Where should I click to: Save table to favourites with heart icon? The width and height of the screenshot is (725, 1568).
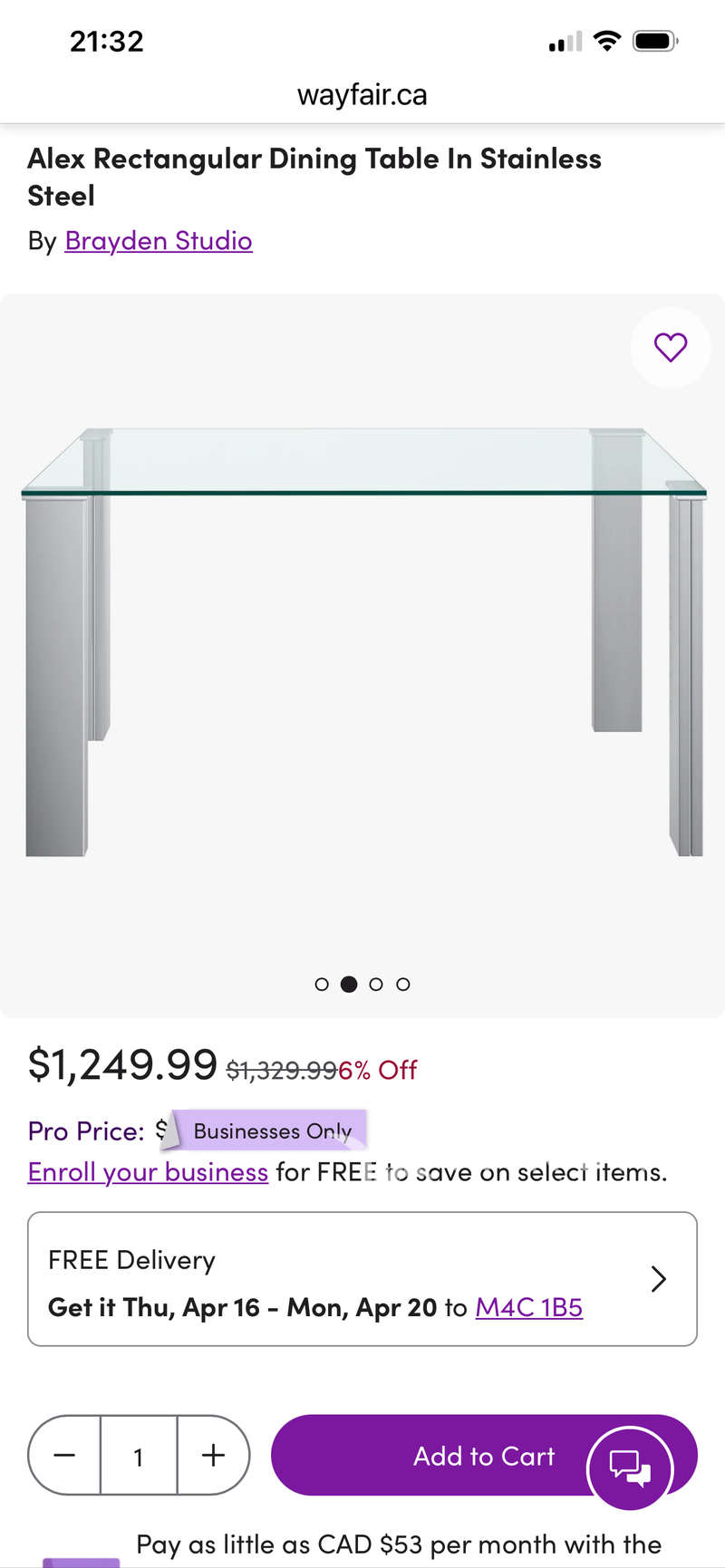(x=671, y=347)
